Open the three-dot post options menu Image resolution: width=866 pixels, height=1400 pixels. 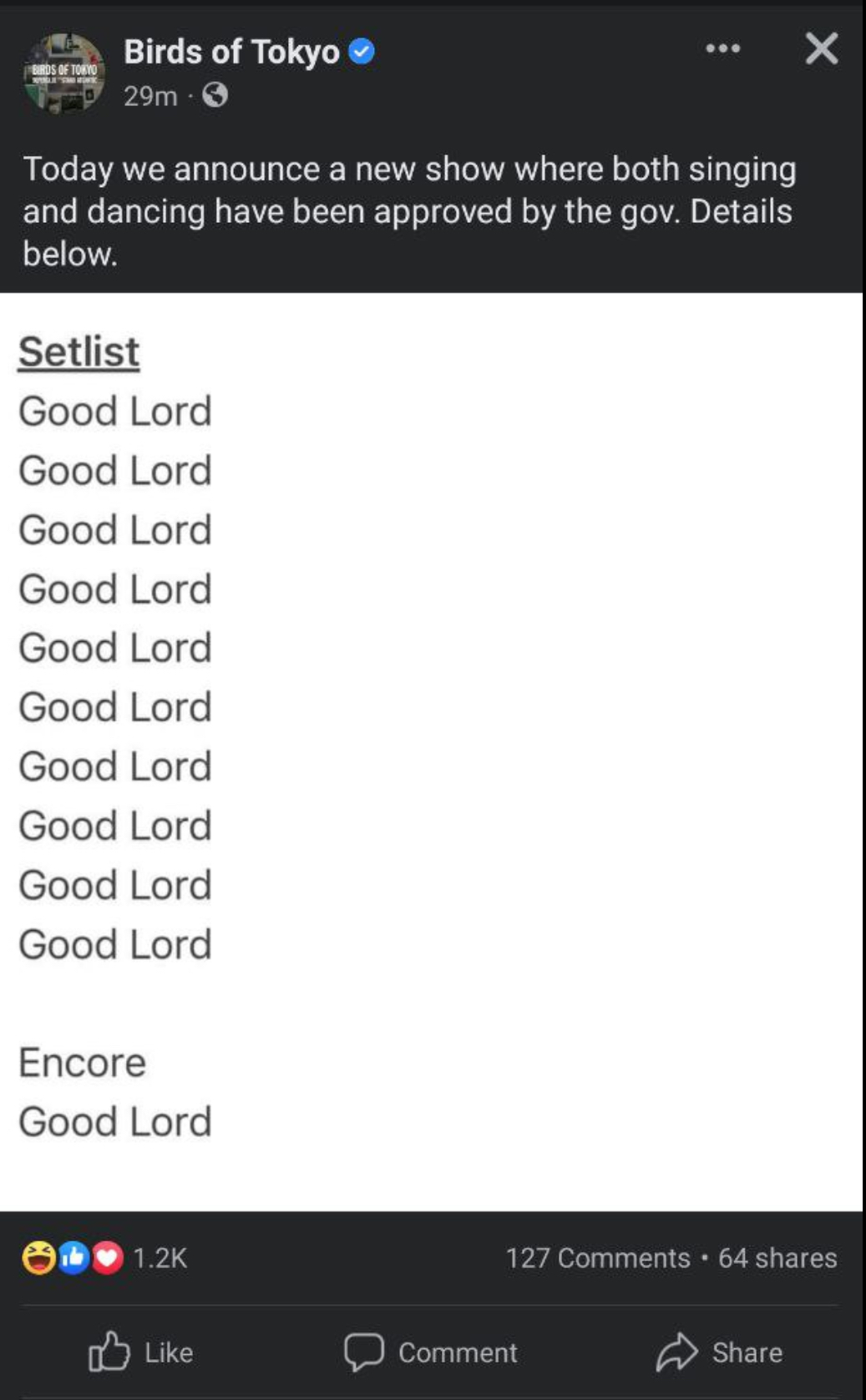click(x=722, y=48)
